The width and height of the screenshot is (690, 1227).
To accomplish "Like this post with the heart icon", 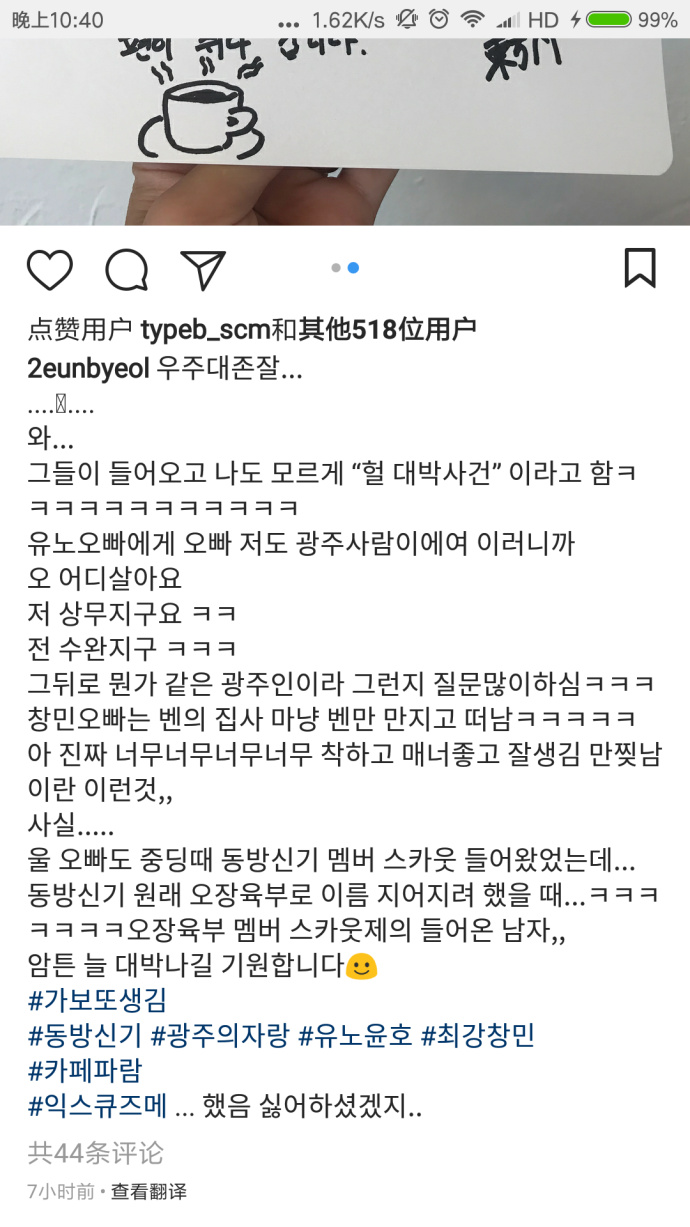I will 49,270.
